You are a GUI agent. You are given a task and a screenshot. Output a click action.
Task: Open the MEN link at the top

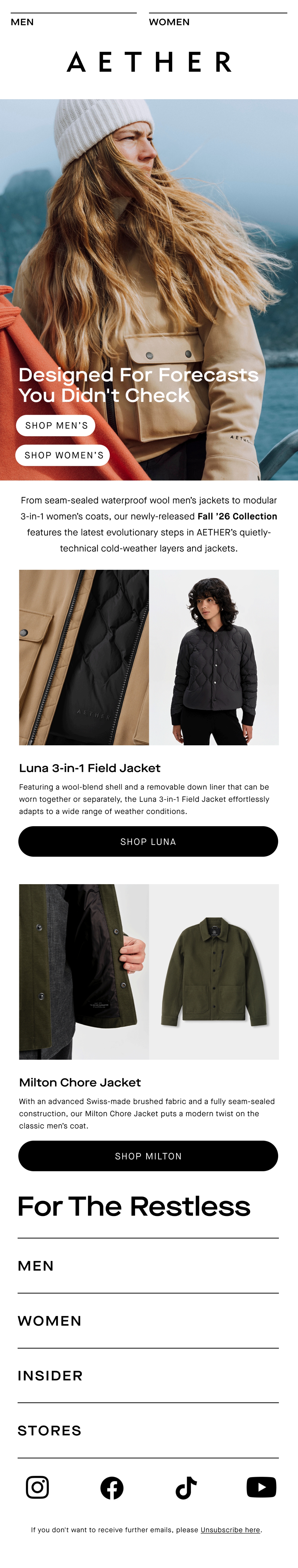[23, 22]
